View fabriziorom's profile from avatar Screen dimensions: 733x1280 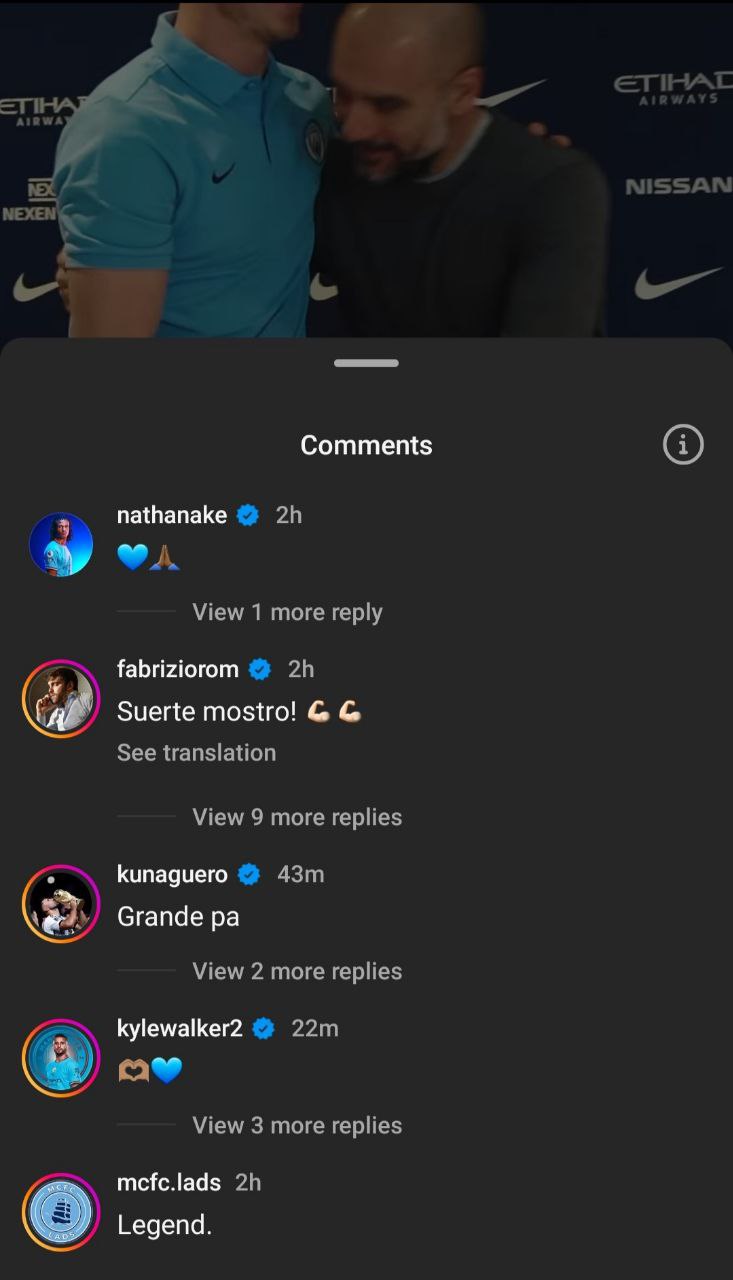(x=61, y=698)
